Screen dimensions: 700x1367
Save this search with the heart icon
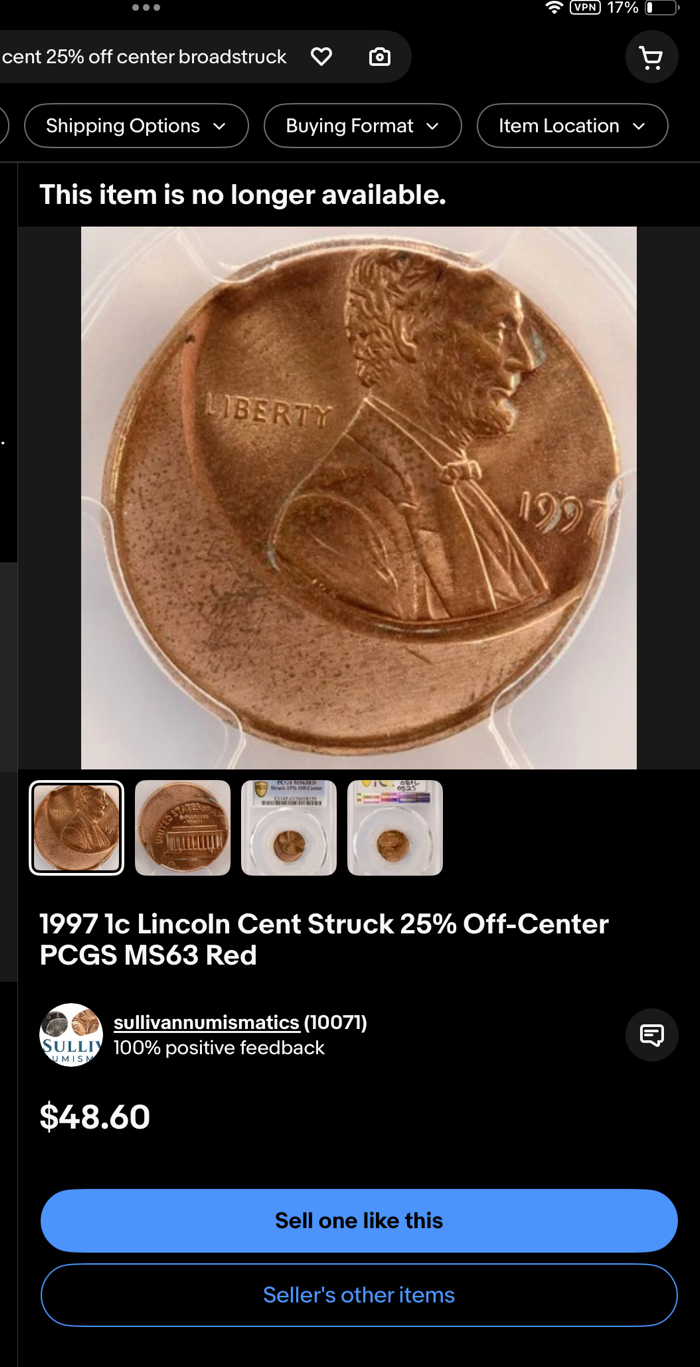321,57
